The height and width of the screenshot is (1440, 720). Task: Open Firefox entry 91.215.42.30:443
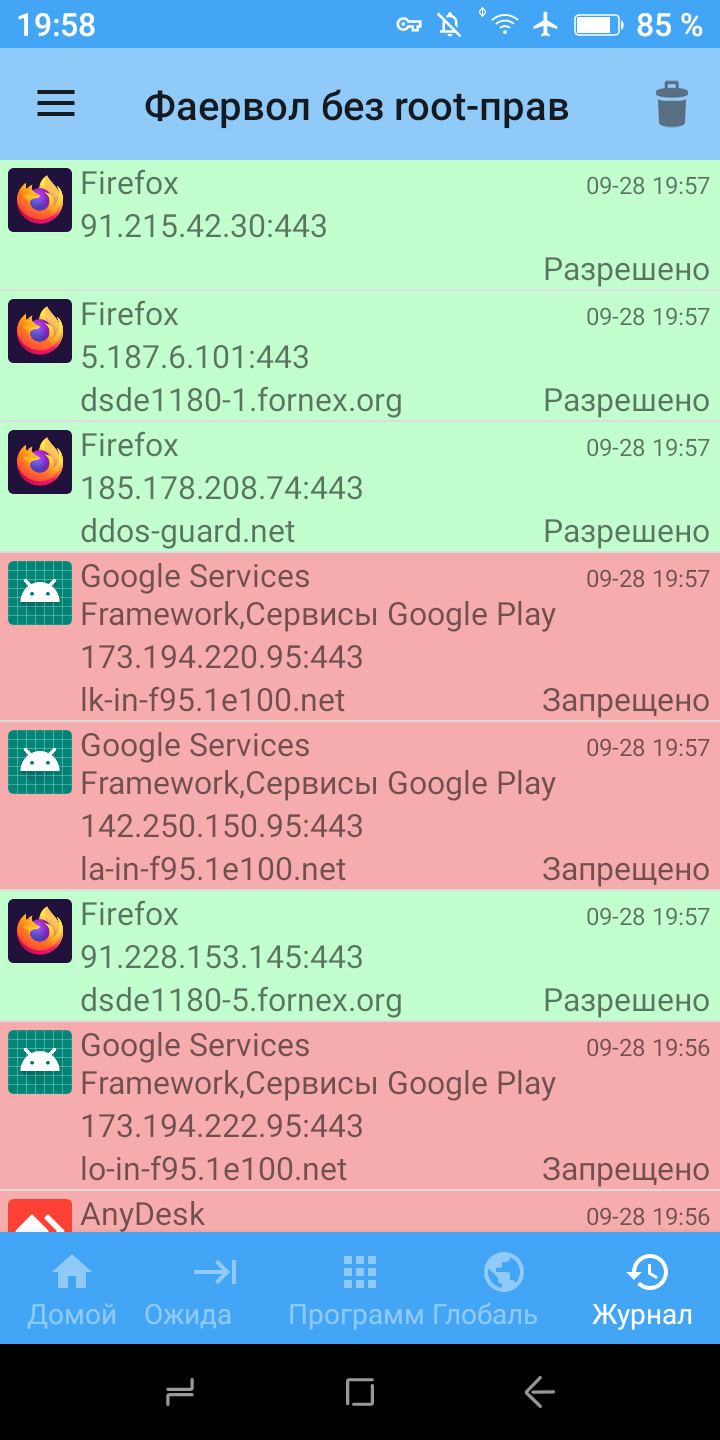(360, 225)
